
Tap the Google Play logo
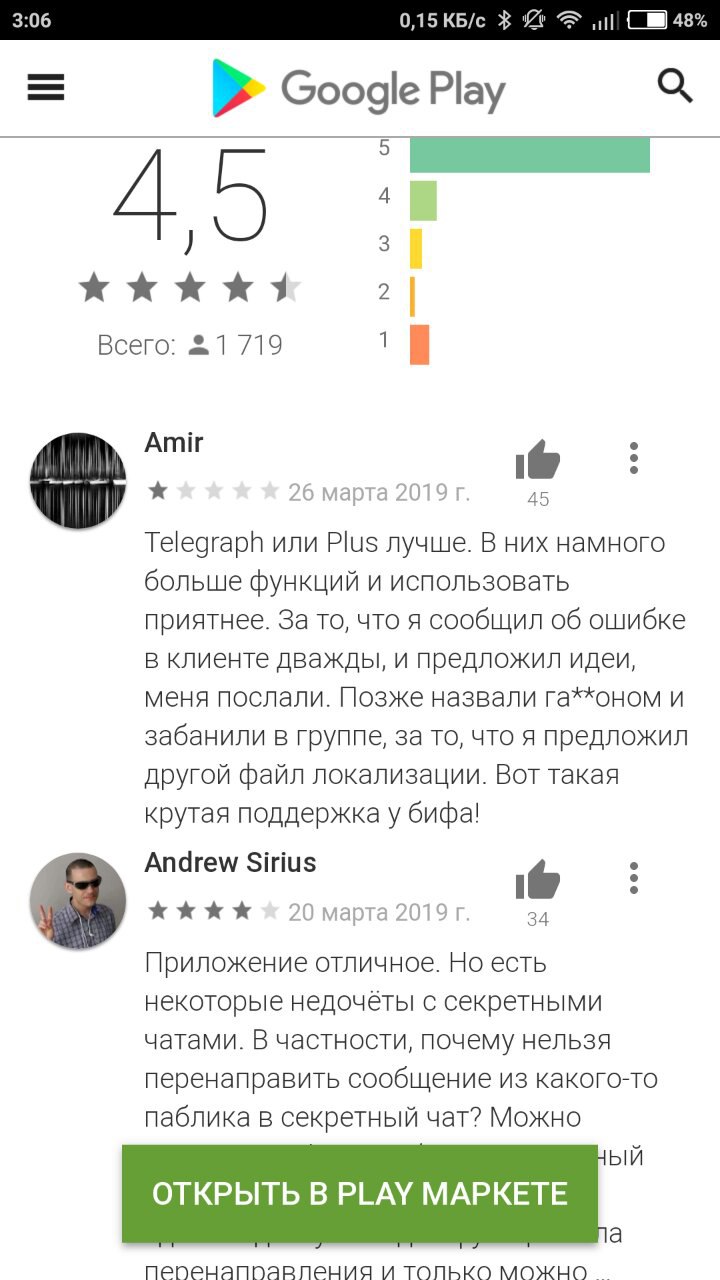pos(358,89)
